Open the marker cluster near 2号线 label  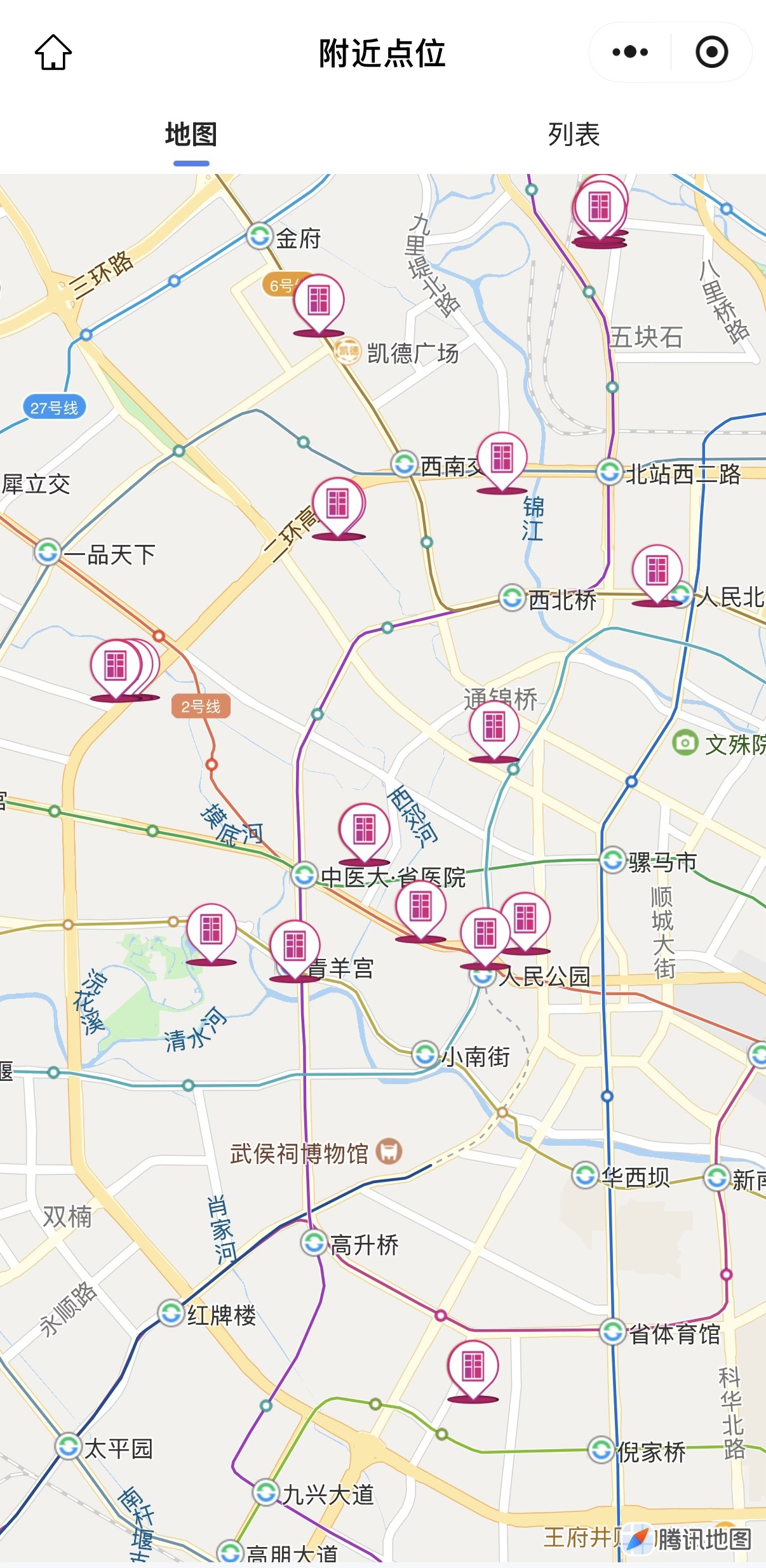pyautogui.click(x=117, y=666)
